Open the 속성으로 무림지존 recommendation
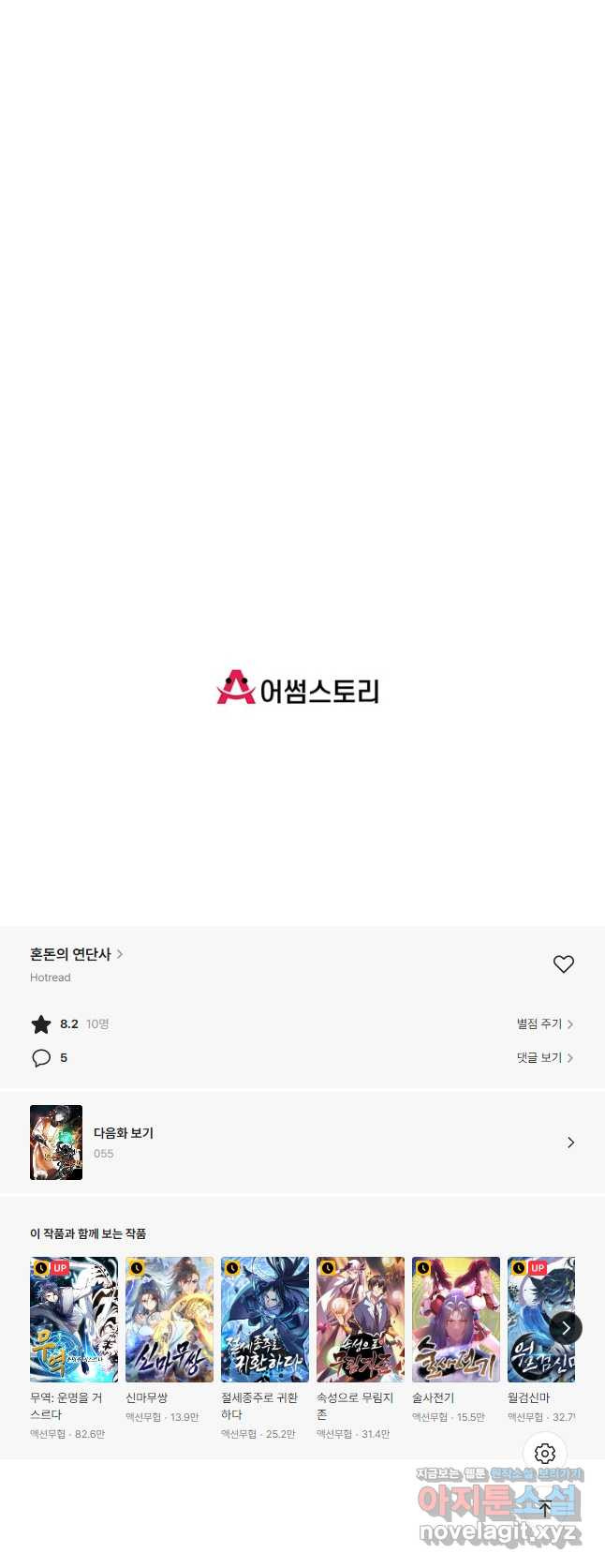Screen dimensions: 605x1568 click(x=360, y=1319)
